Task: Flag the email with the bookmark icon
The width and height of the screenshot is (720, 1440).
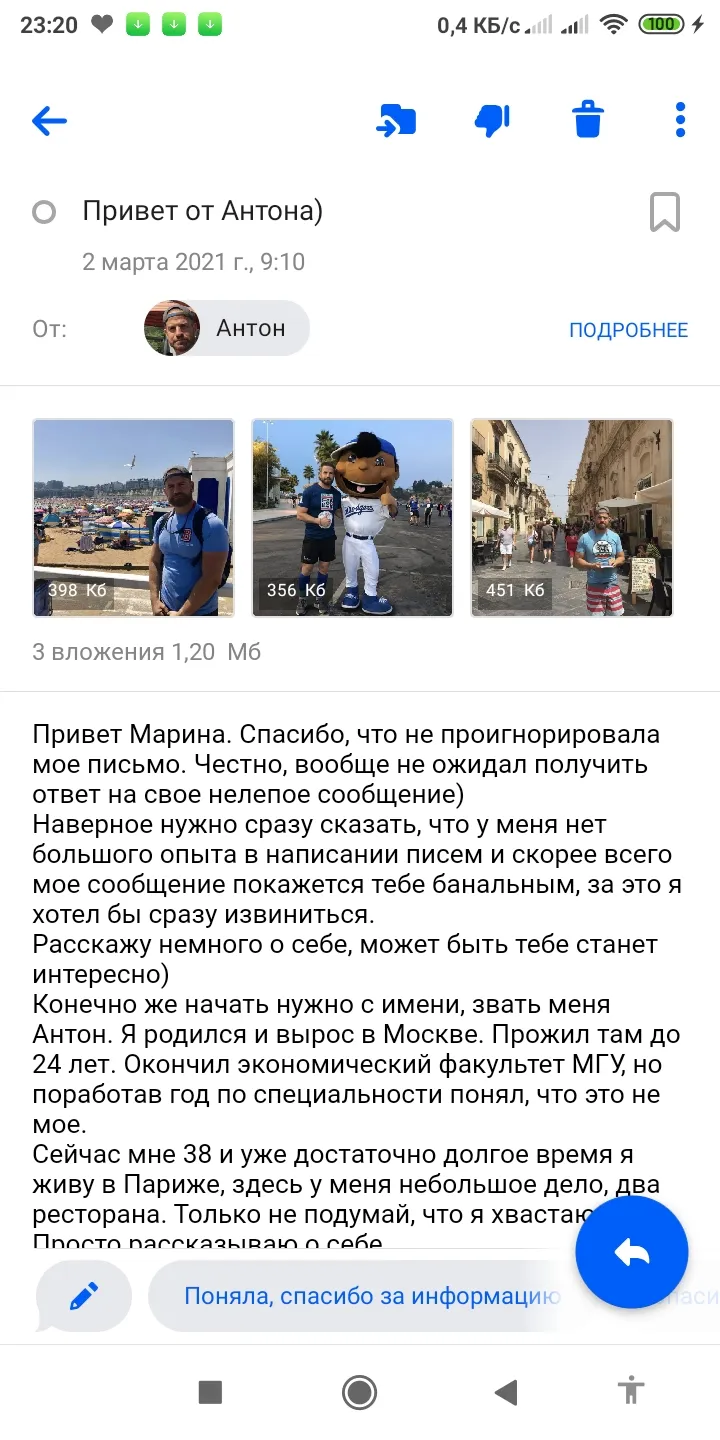Action: [x=665, y=212]
